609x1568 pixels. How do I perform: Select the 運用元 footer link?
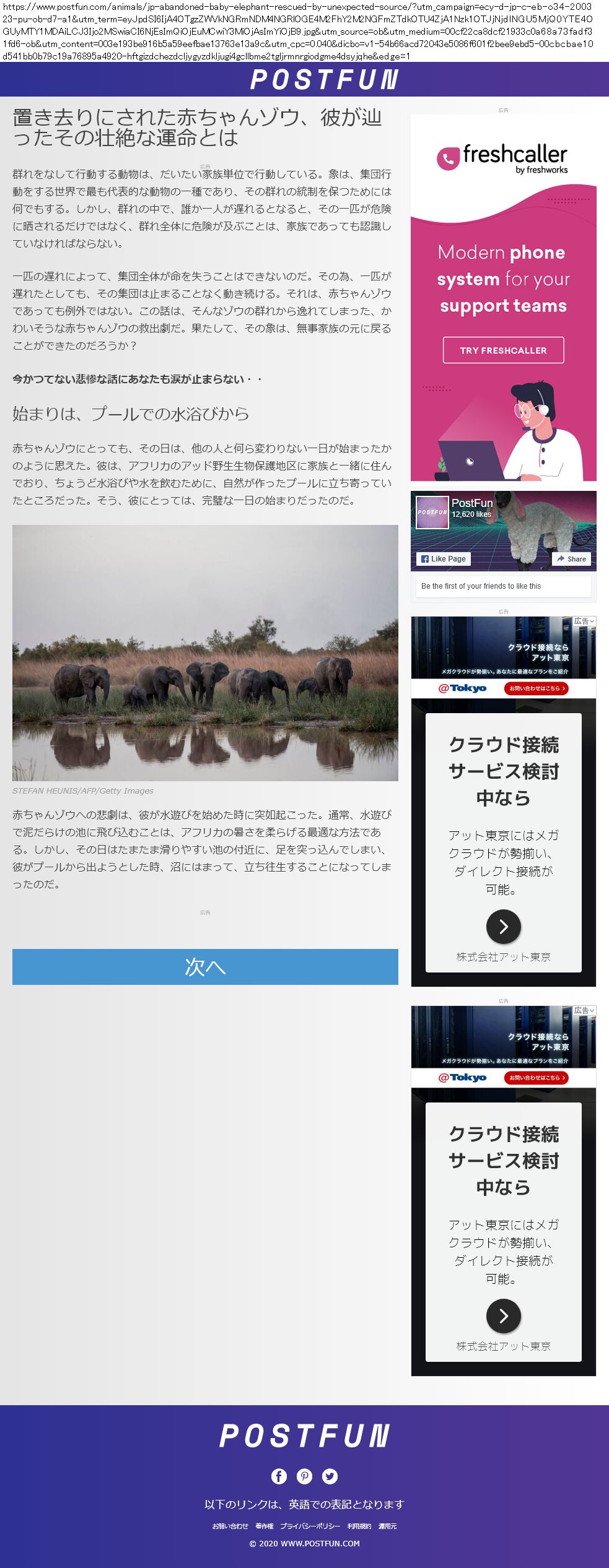[387, 1526]
